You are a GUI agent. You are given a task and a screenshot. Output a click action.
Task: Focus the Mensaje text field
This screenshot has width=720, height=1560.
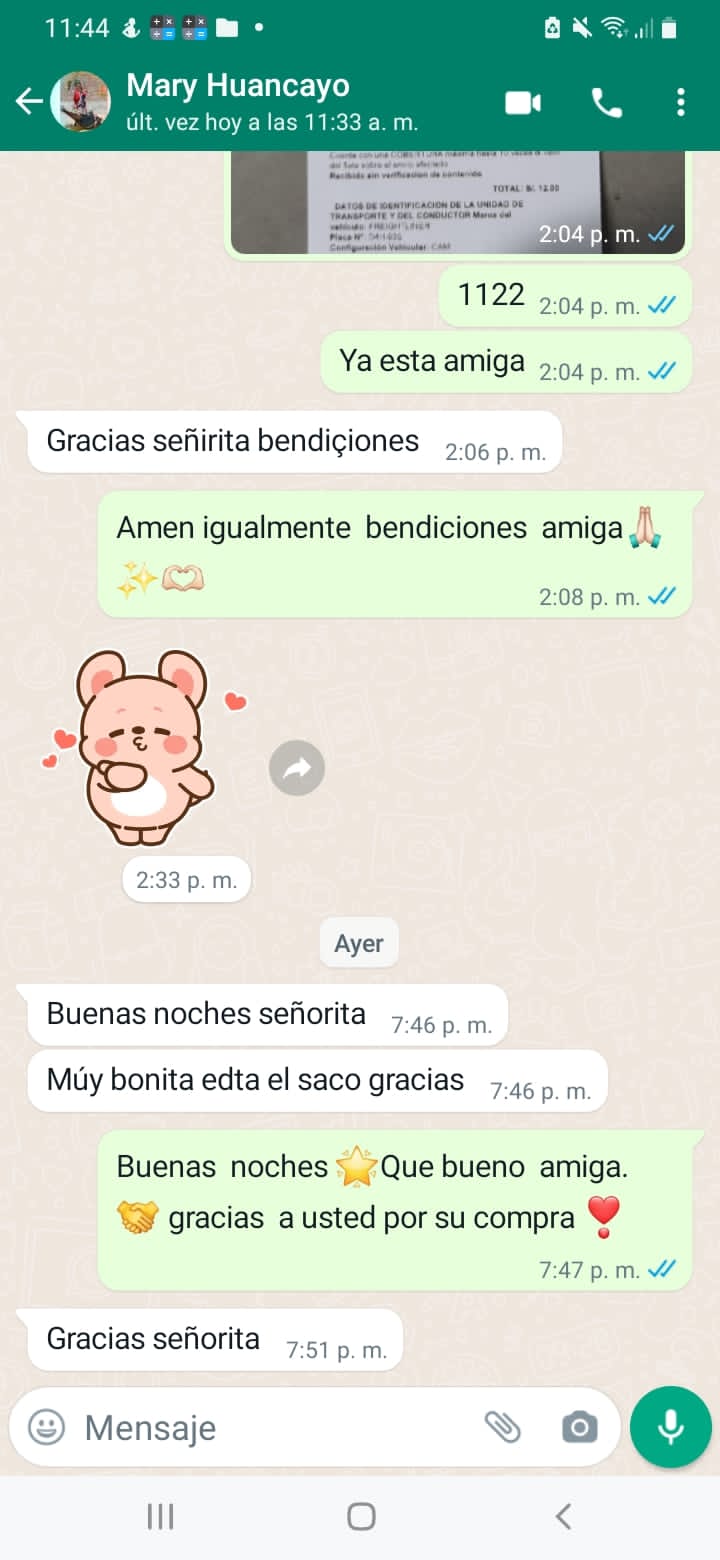coord(270,1427)
